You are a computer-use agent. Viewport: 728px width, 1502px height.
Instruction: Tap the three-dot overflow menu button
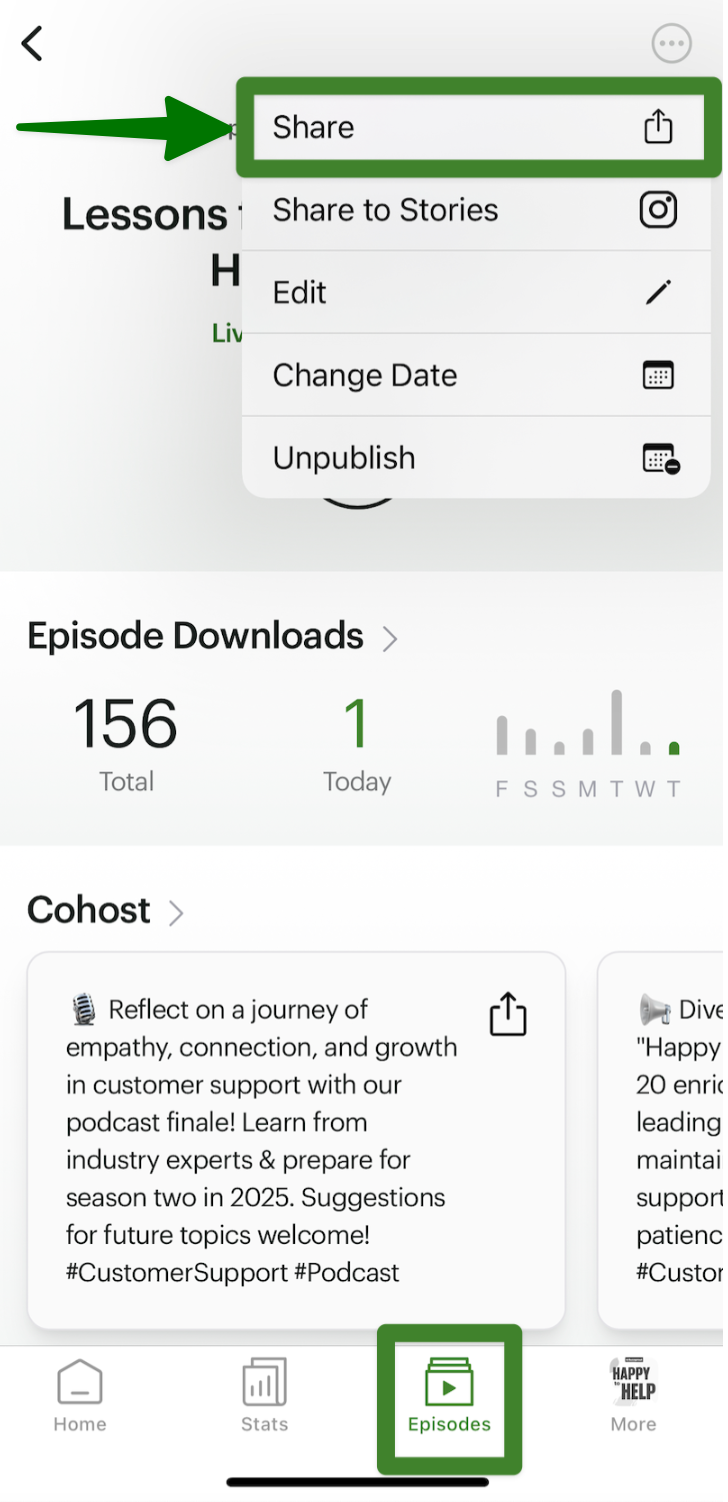(671, 44)
